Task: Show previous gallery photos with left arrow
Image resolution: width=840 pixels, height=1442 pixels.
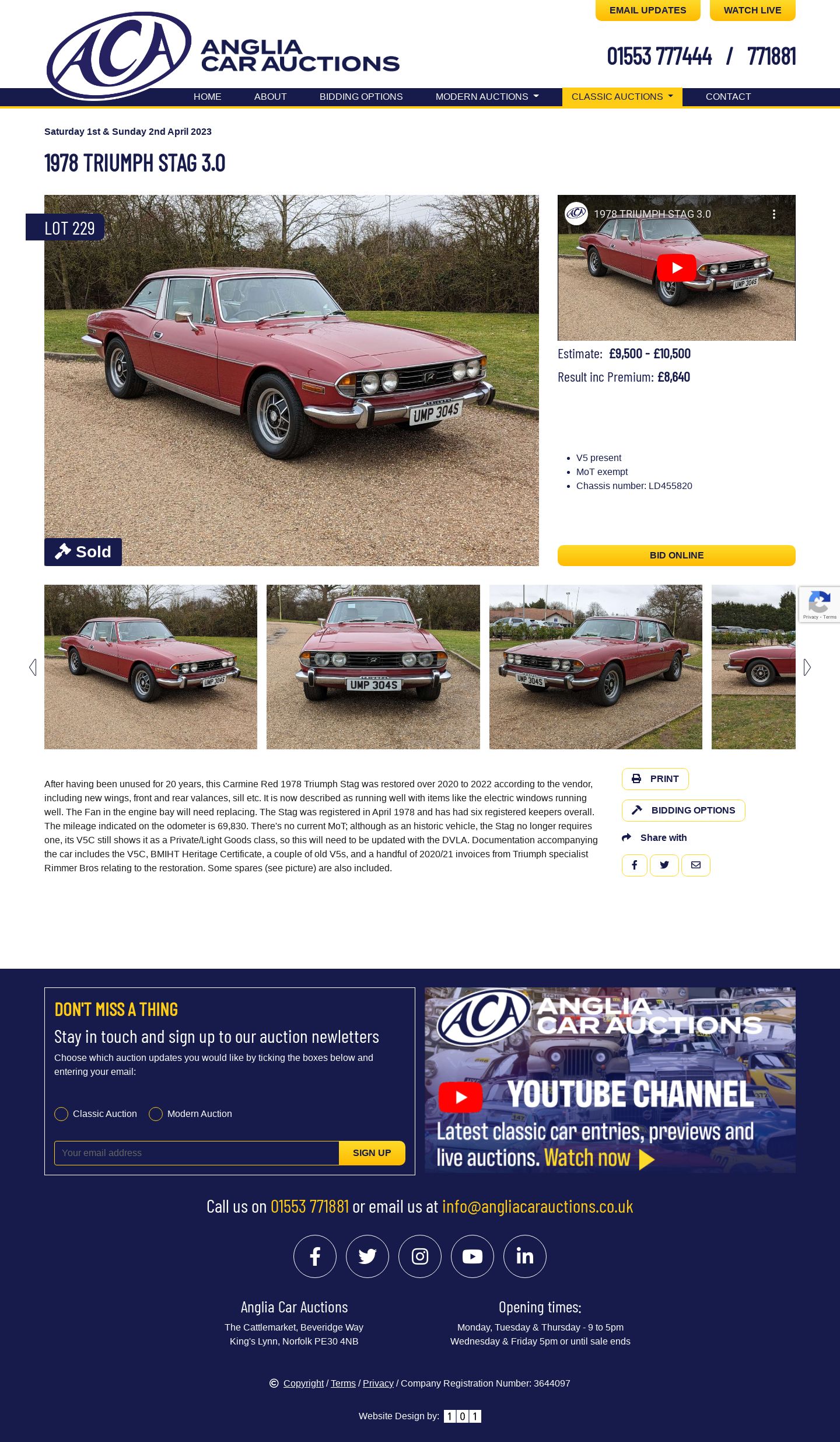Action: click(x=33, y=667)
